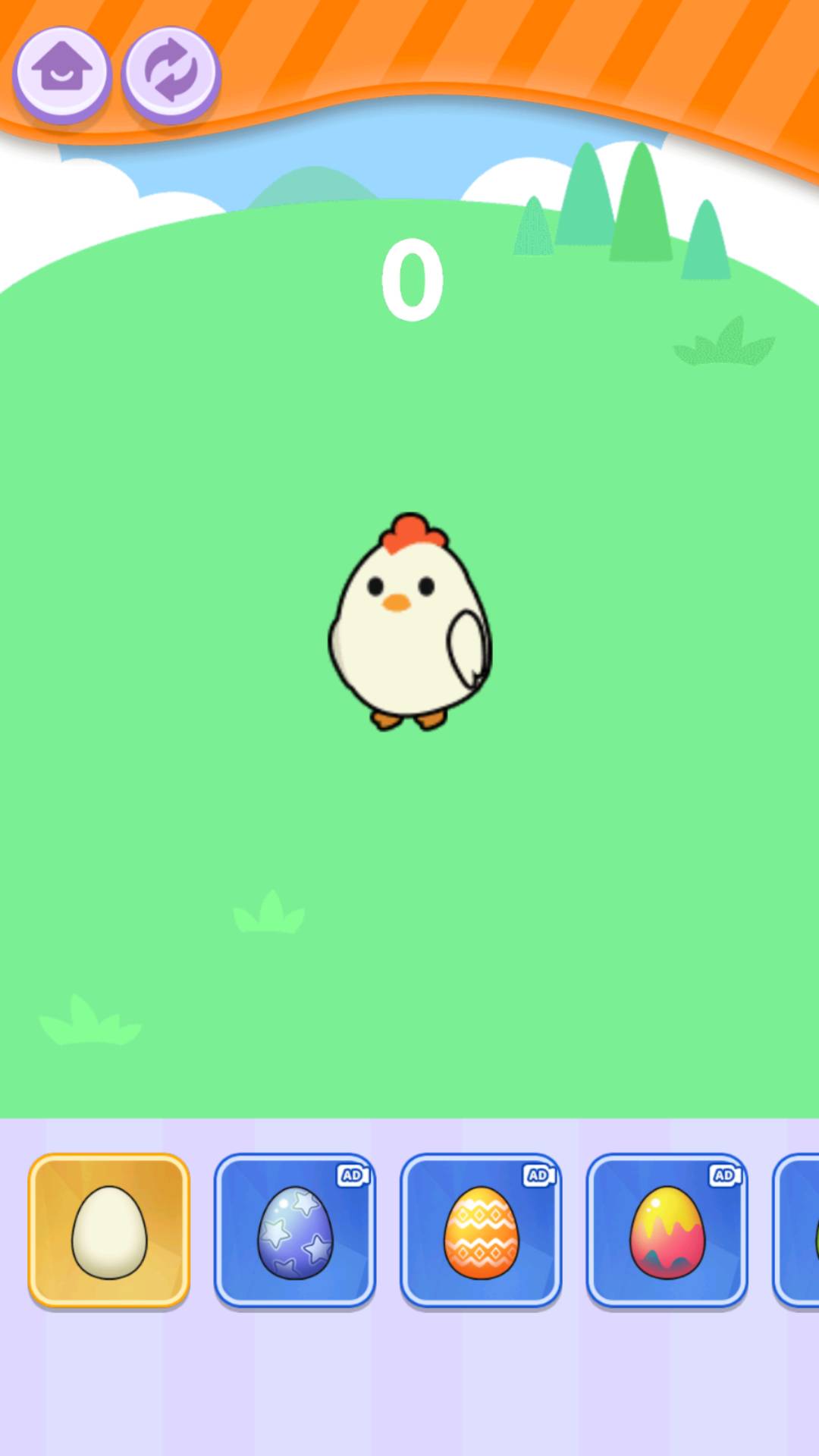Go back to the home screen

62,72
